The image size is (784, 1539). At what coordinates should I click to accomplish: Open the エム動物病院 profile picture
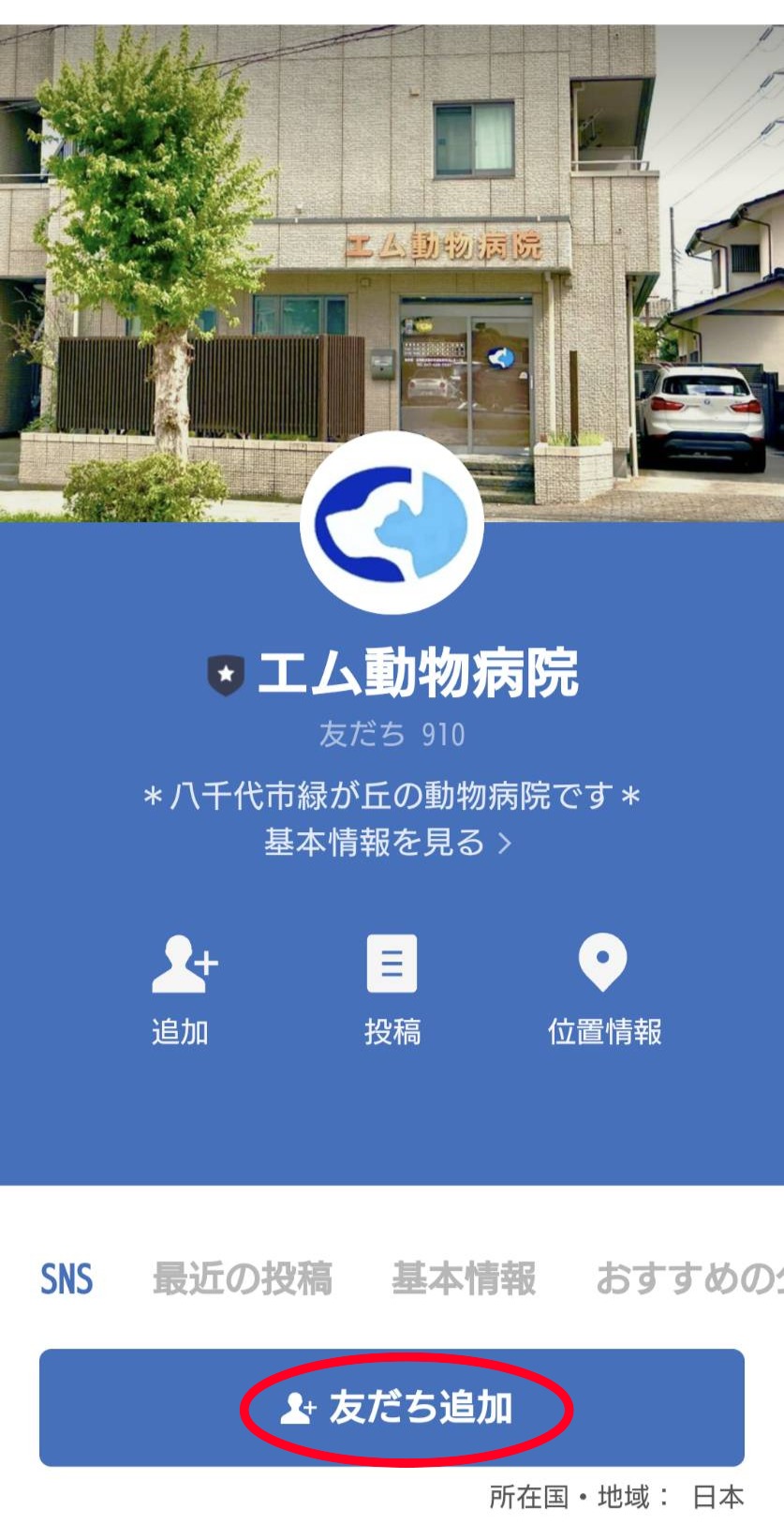coord(392,524)
